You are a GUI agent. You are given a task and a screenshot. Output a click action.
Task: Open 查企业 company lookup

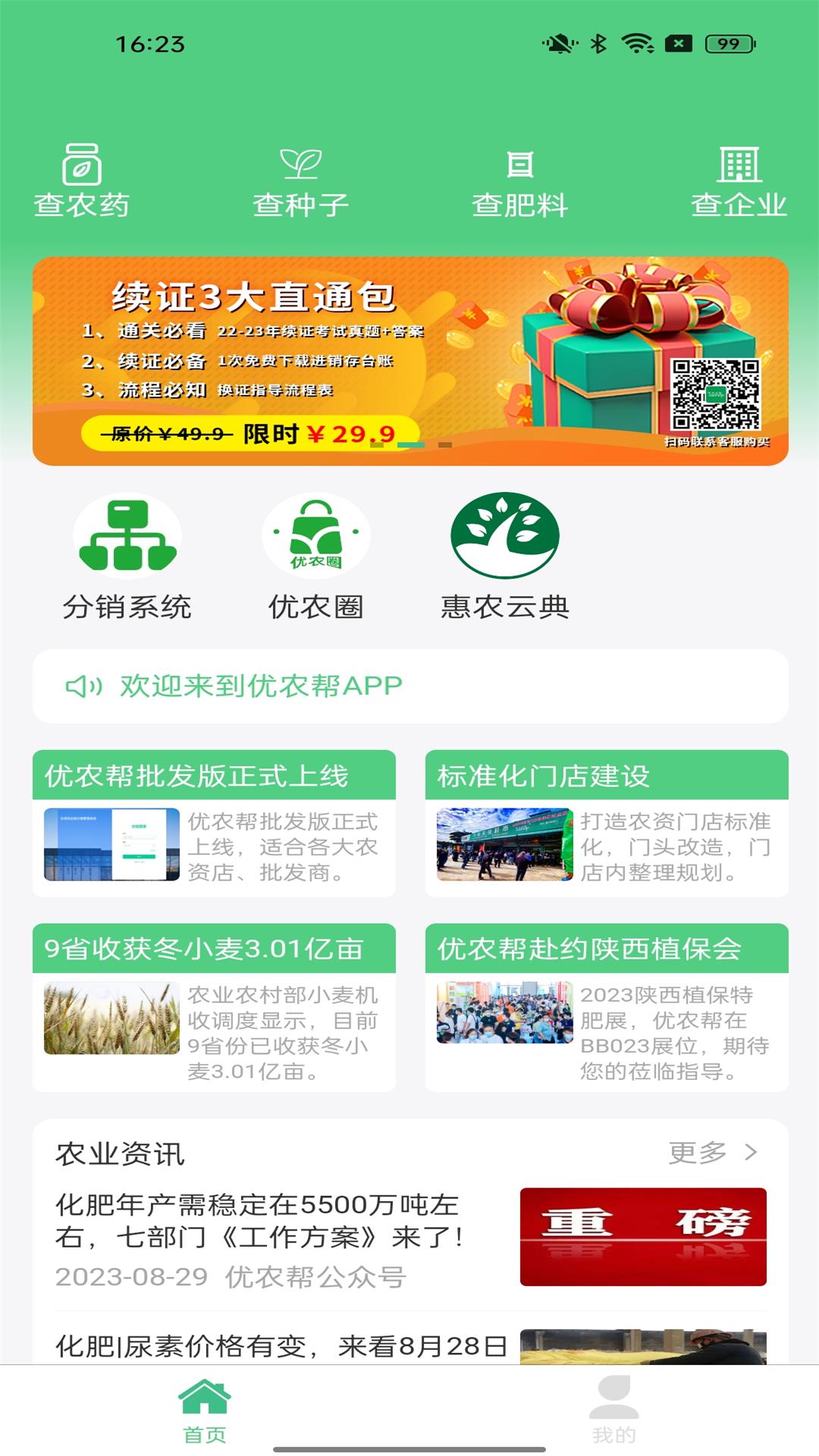(739, 181)
